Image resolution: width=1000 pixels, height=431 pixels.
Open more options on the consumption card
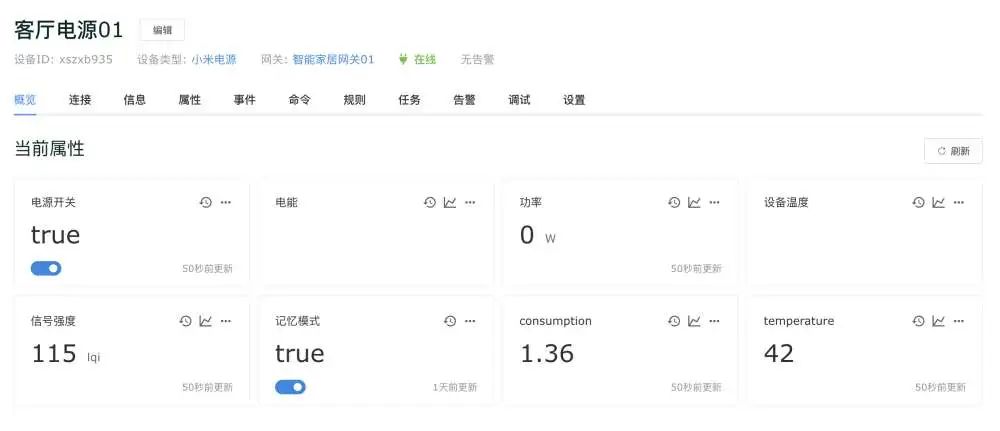714,321
